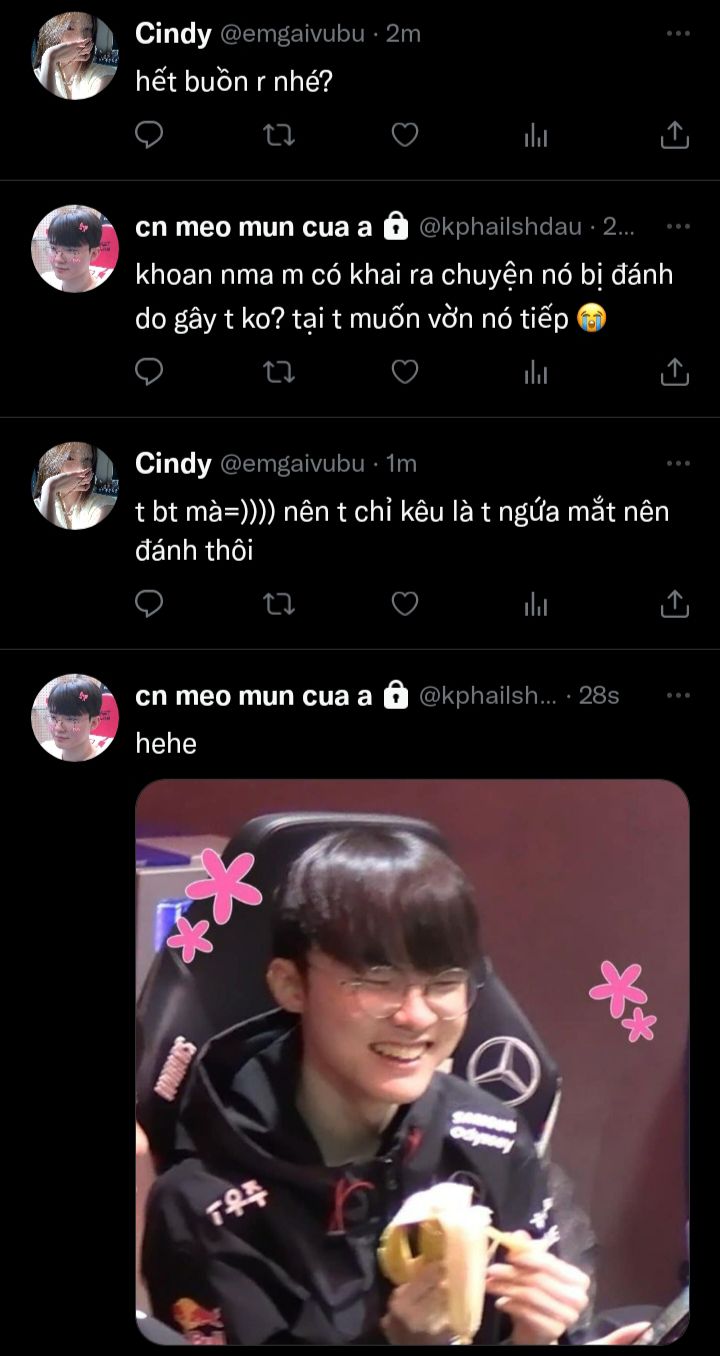This screenshot has height=1356, width=720.
Task: View analytics for the "khoan nma" tweet
Action: pos(536,371)
